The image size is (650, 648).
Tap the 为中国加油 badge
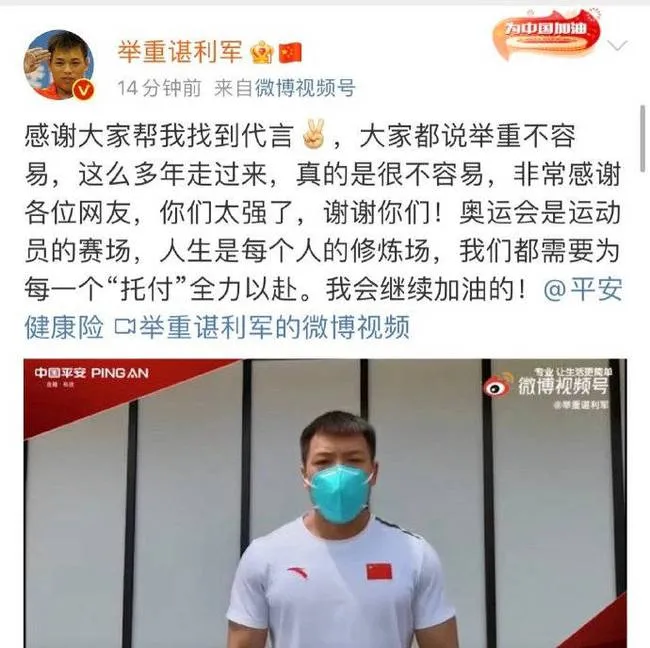545,31
